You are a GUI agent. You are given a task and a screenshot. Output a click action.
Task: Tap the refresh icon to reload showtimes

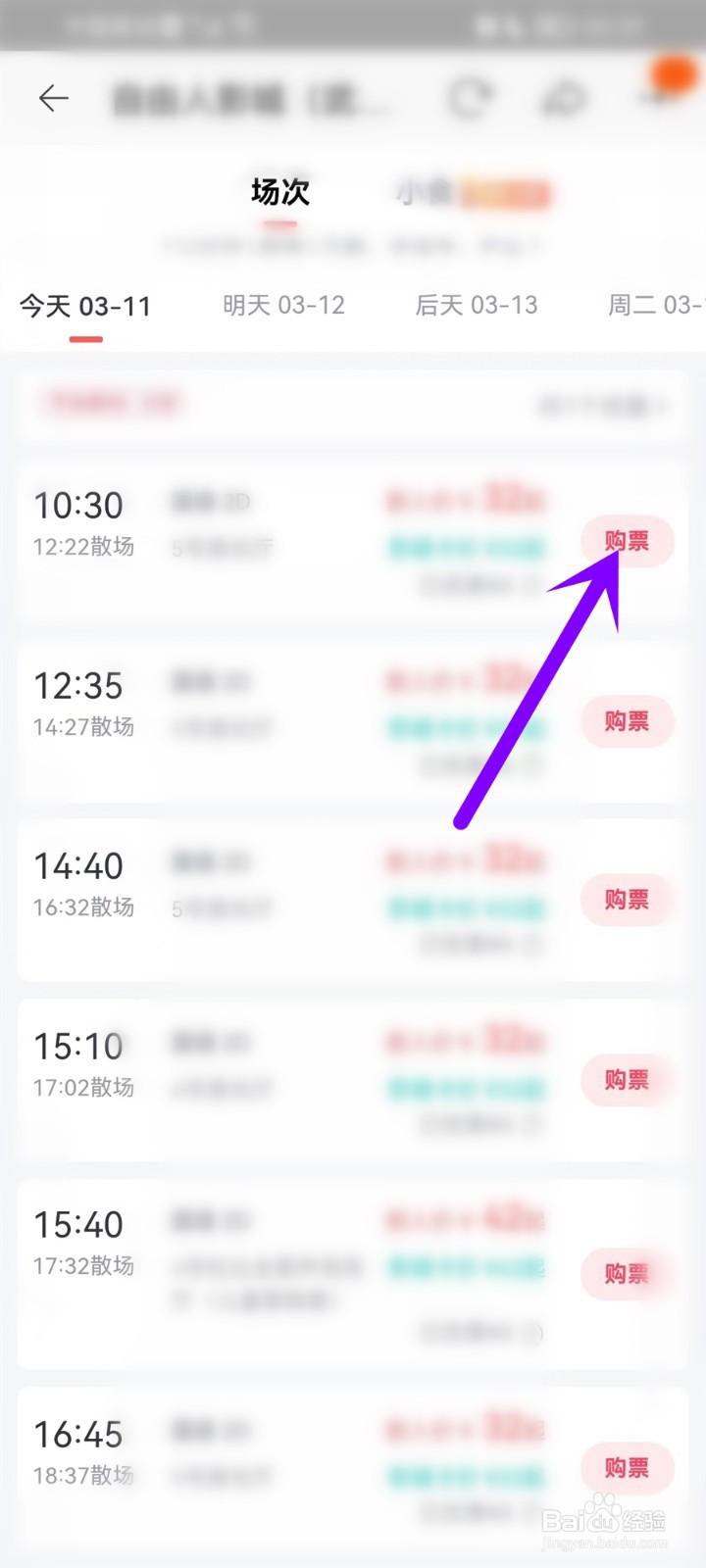(x=471, y=98)
